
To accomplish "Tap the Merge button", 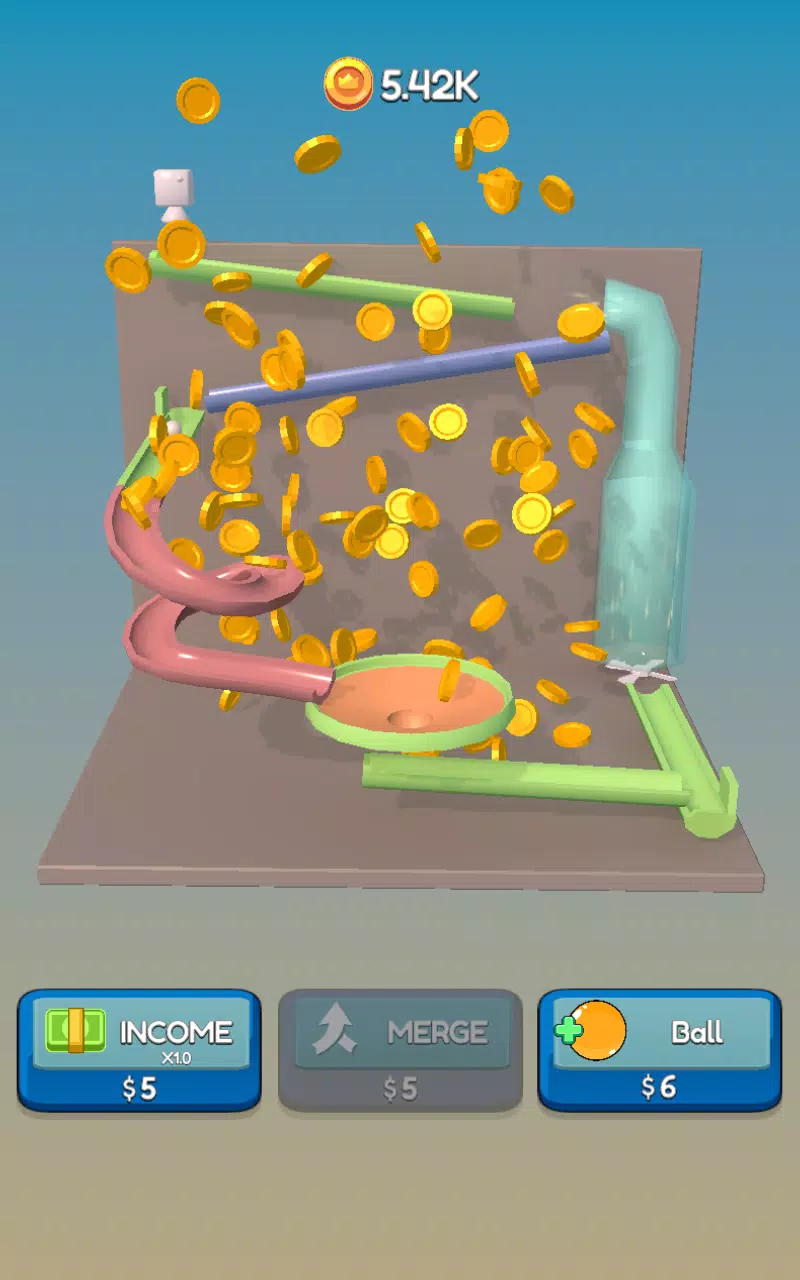I will click(x=400, y=1050).
